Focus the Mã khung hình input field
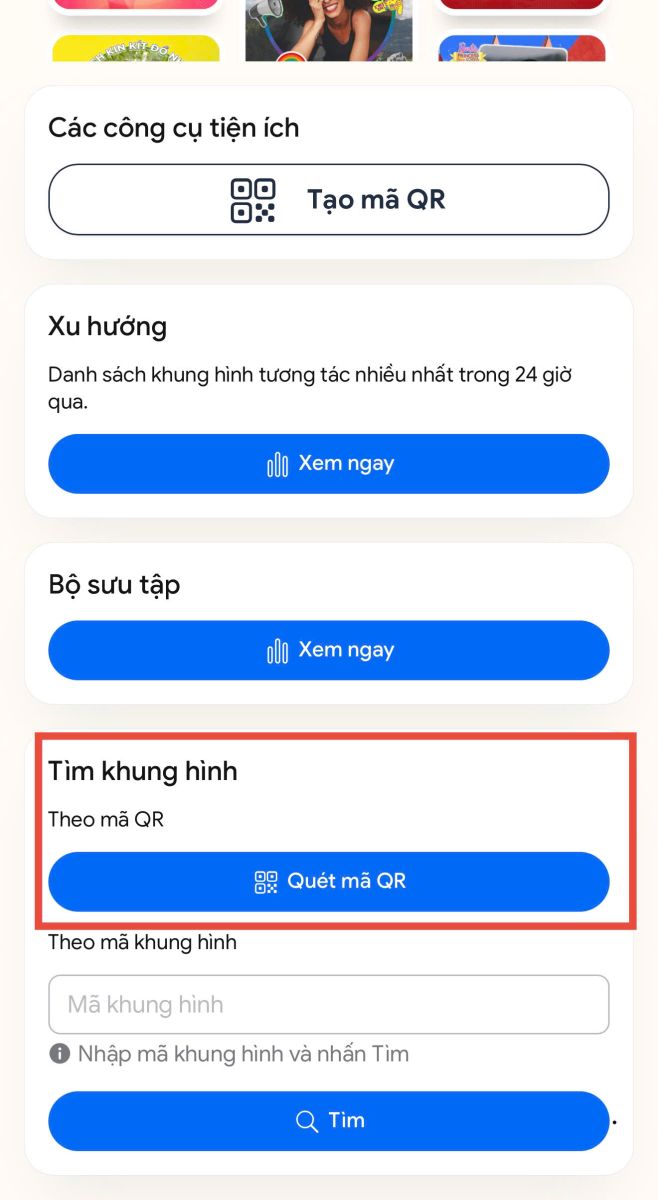This screenshot has width=658, height=1200. click(328, 1004)
